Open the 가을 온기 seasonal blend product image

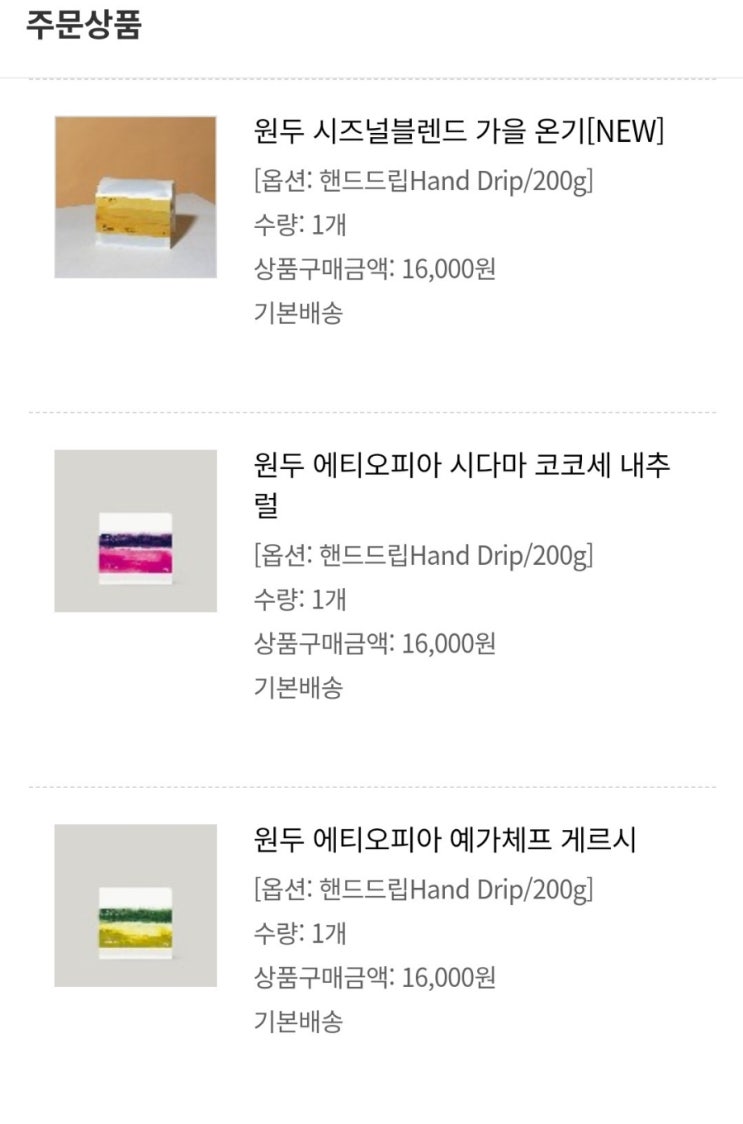pos(135,197)
